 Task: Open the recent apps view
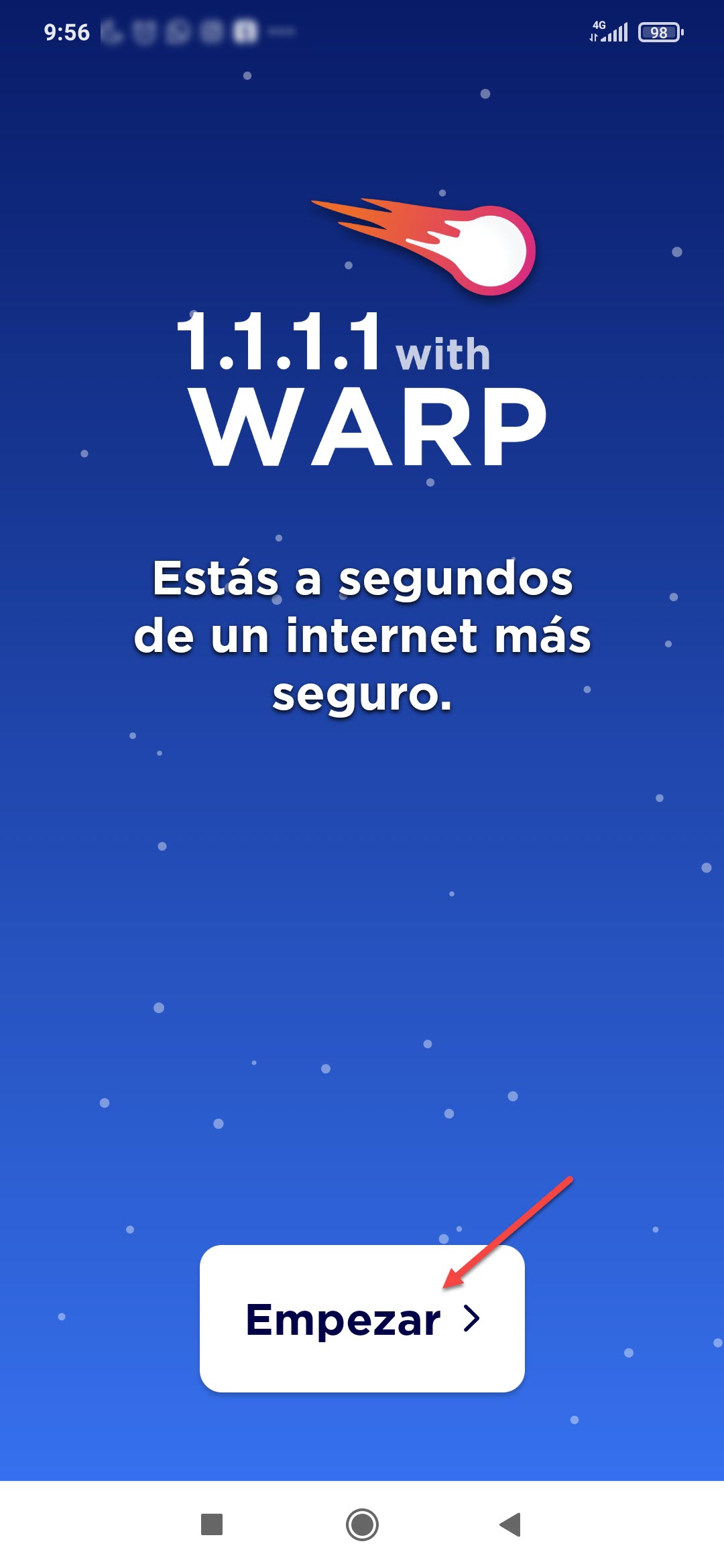(x=212, y=1524)
